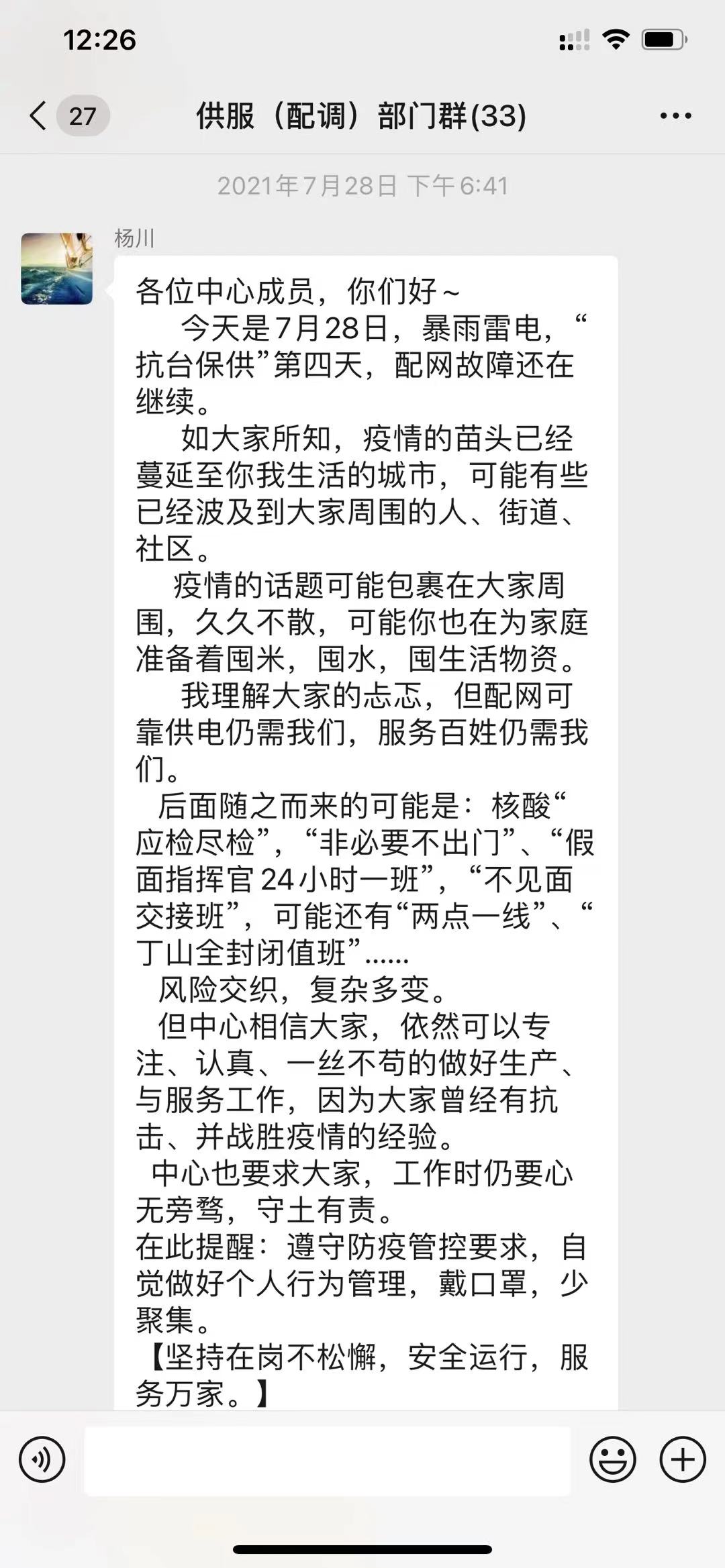Tap the message text field
725x1568 pixels.
[x=328, y=1461]
